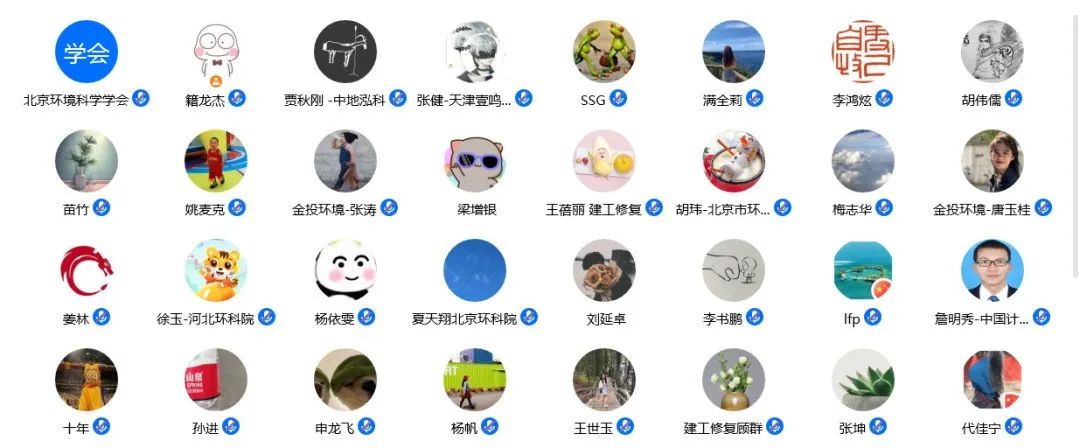This screenshot has width=1080, height=448.
Task: Open participant 姜林
Action: (86, 270)
